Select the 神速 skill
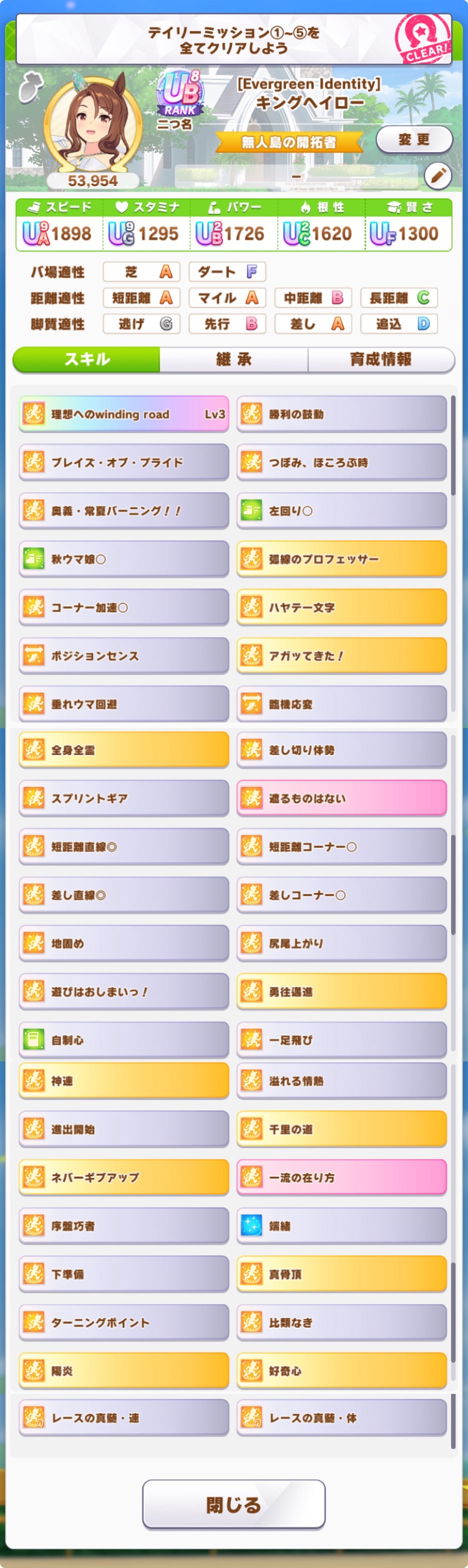468x1568 pixels. tap(124, 1081)
